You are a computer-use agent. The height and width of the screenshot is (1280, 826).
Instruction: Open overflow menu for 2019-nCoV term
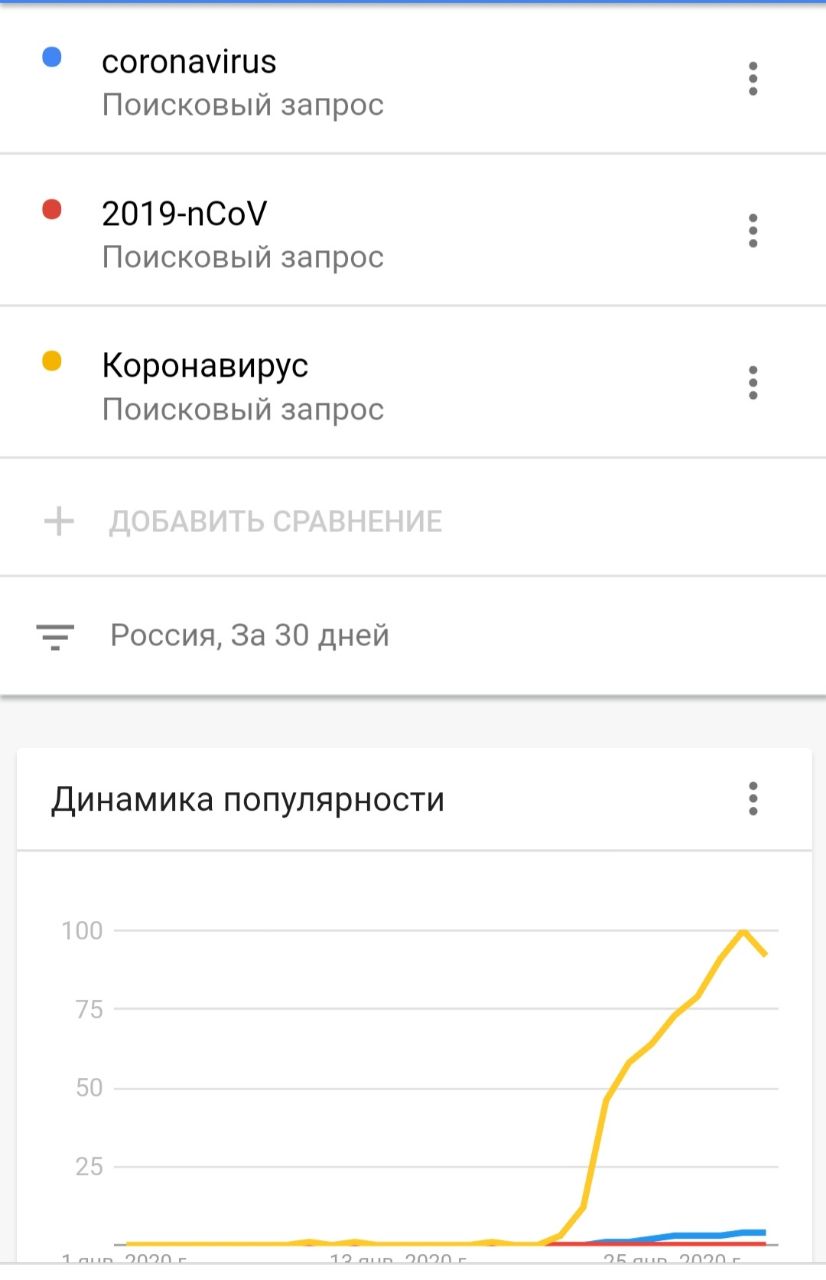[753, 230]
